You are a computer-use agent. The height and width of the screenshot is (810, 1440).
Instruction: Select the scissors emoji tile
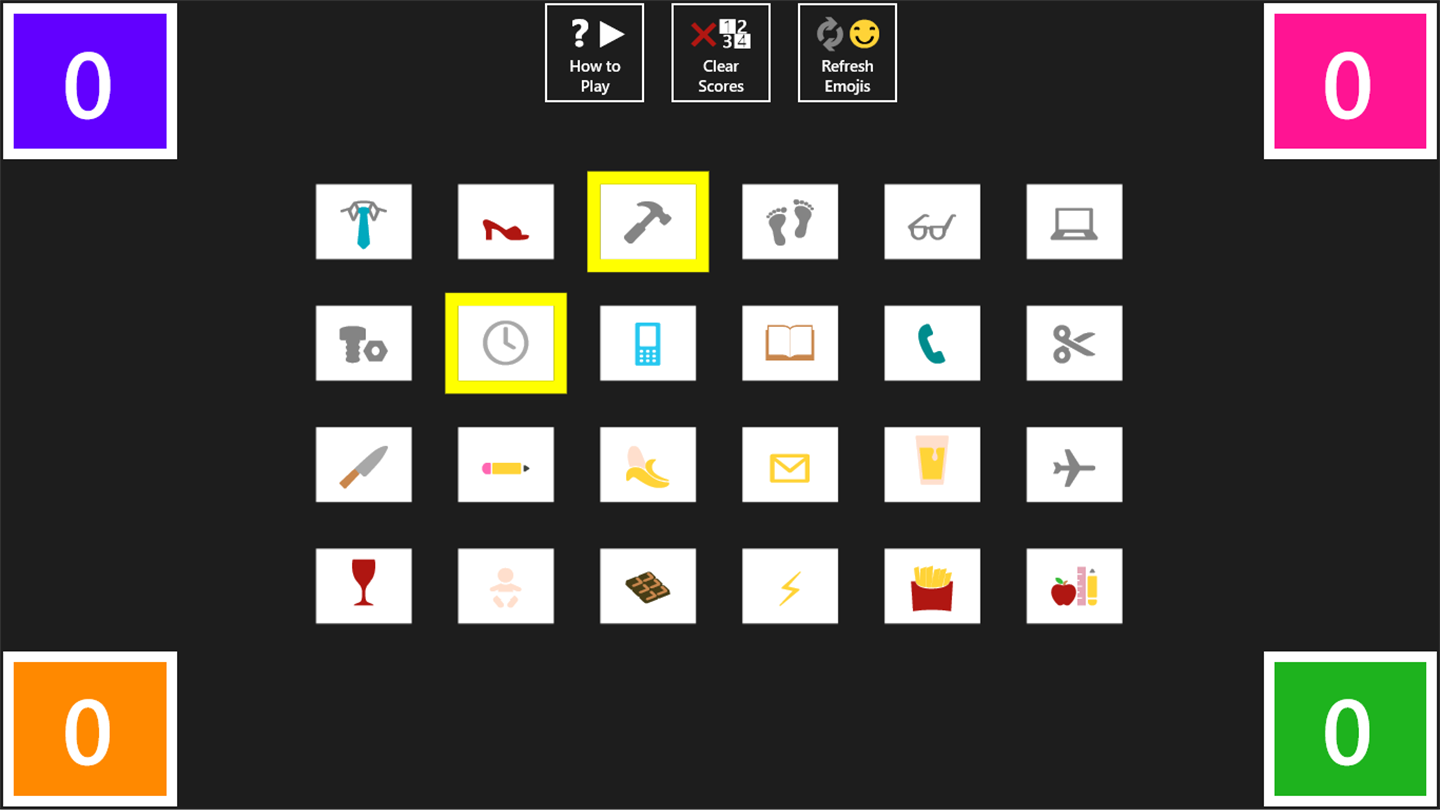[1074, 343]
